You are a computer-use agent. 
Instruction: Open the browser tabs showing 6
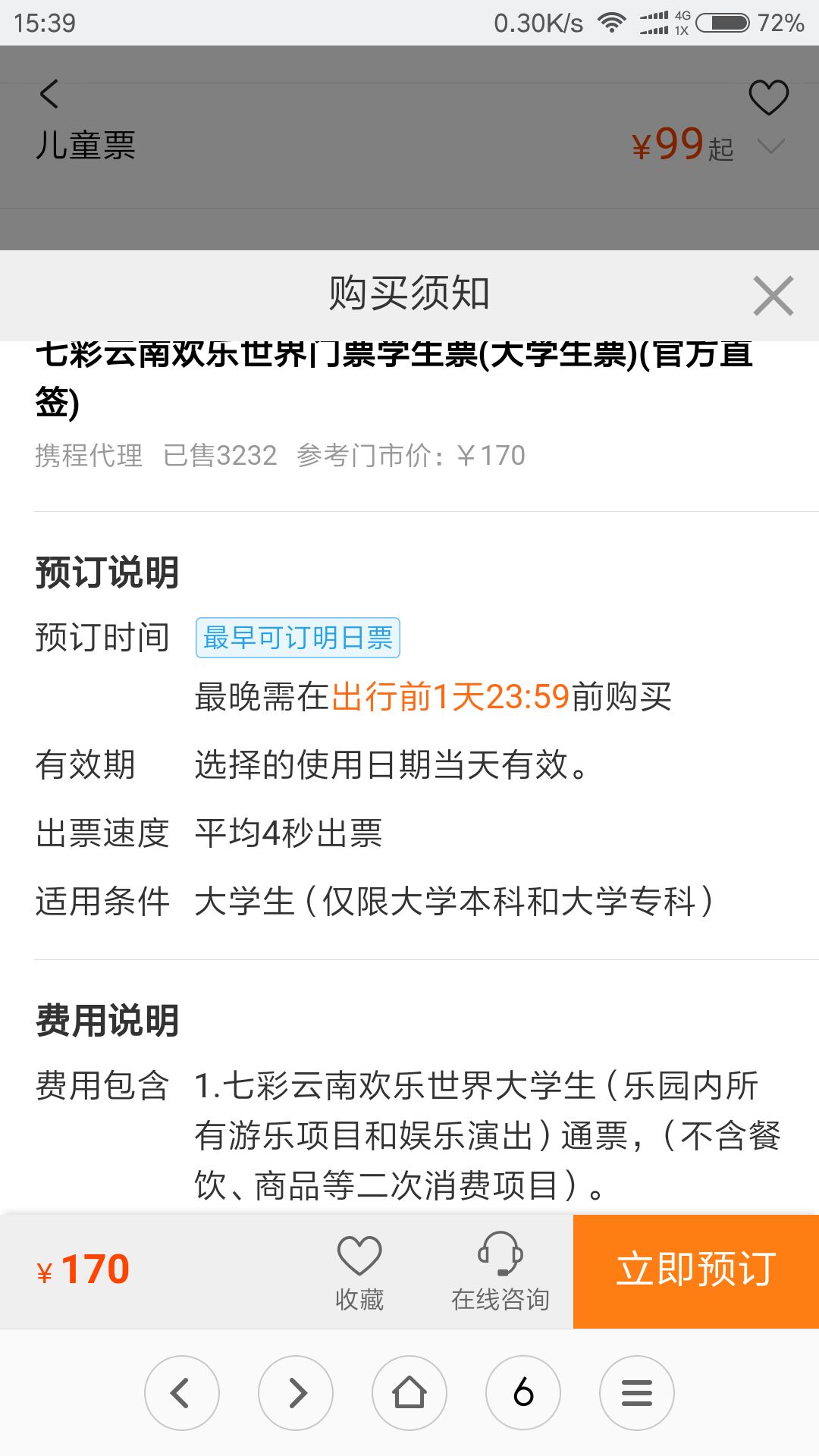point(523,1393)
